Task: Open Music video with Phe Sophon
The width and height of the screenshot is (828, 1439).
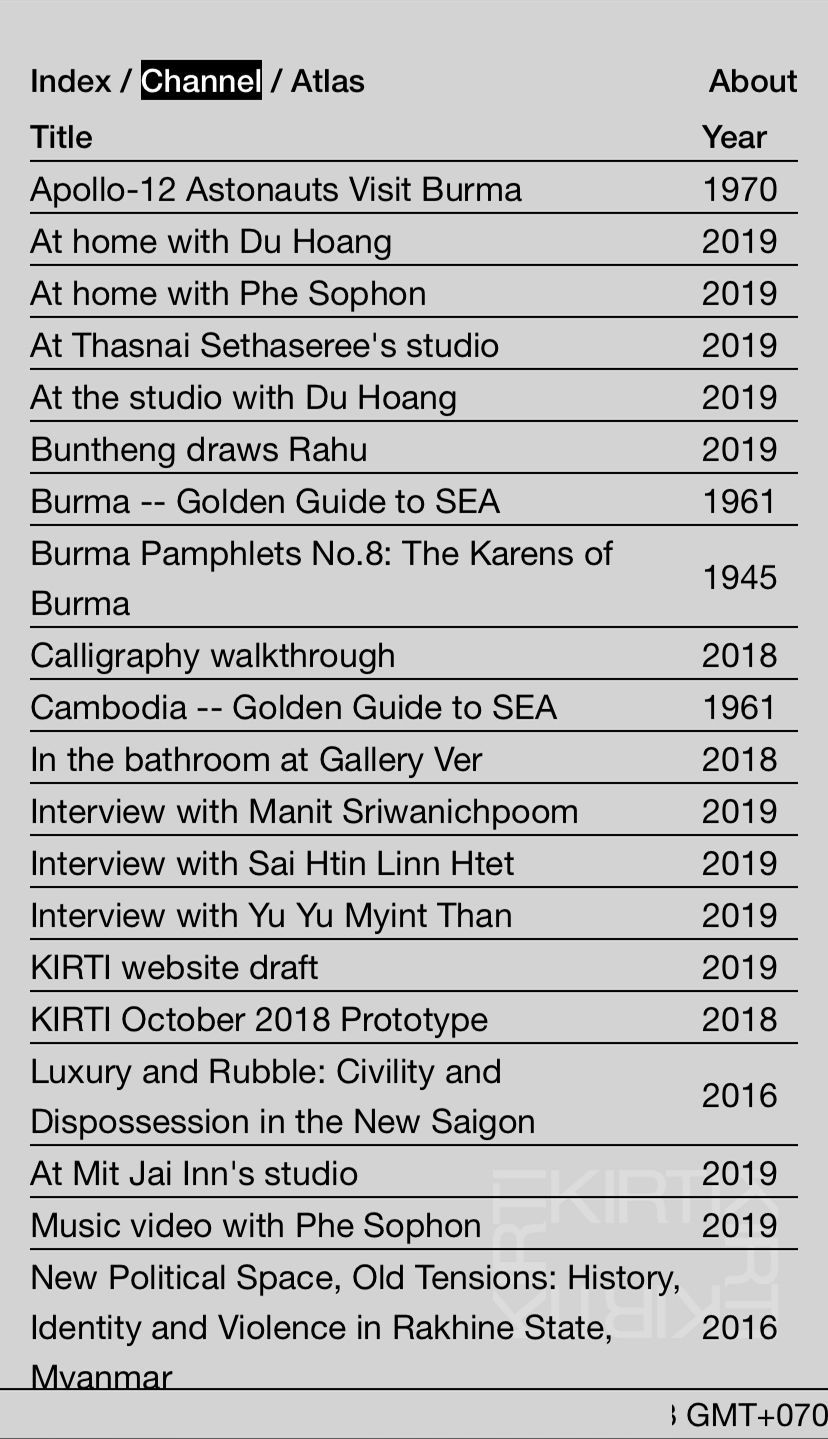Action: [256, 1225]
